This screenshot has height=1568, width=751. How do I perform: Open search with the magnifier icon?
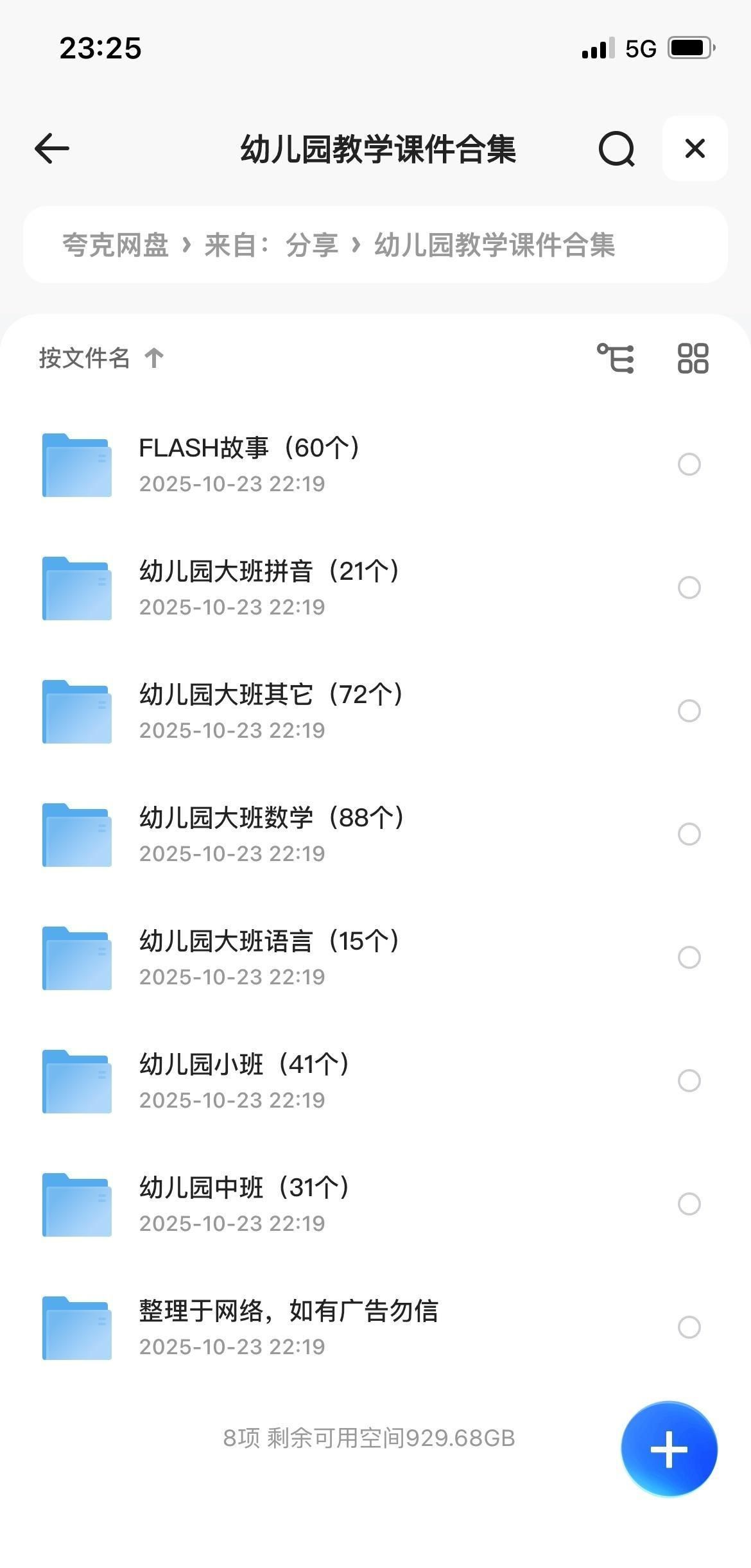(x=616, y=149)
